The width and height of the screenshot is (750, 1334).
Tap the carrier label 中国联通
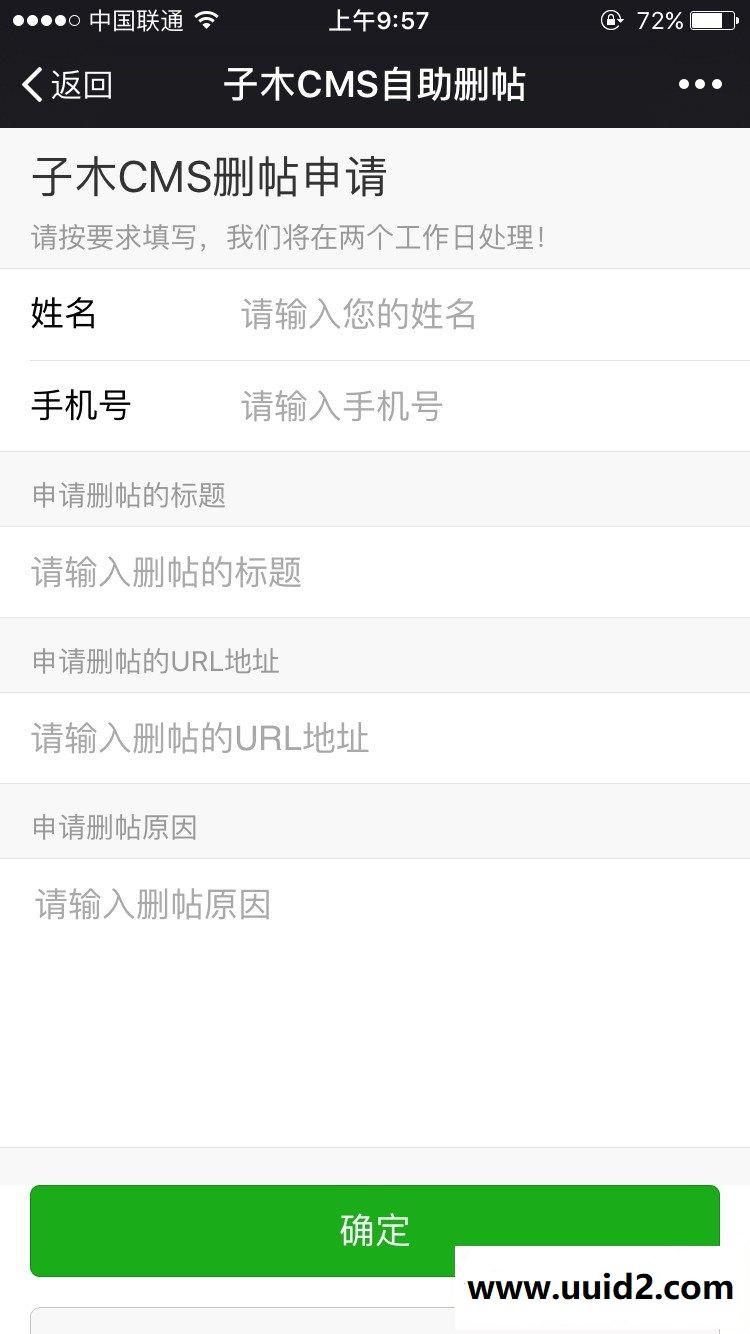tap(135, 20)
